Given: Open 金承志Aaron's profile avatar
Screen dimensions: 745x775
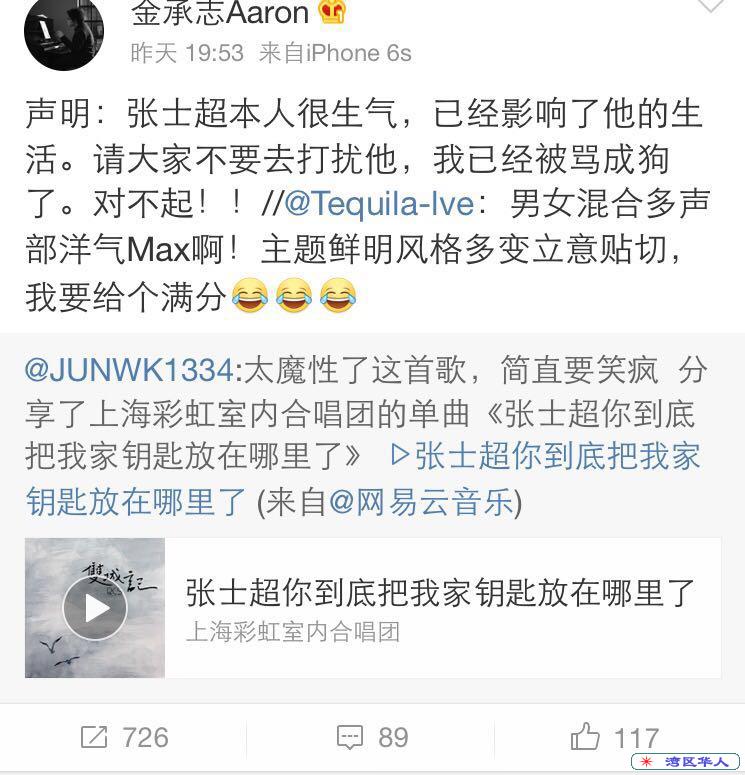Looking at the screenshot, I should (x=64, y=34).
